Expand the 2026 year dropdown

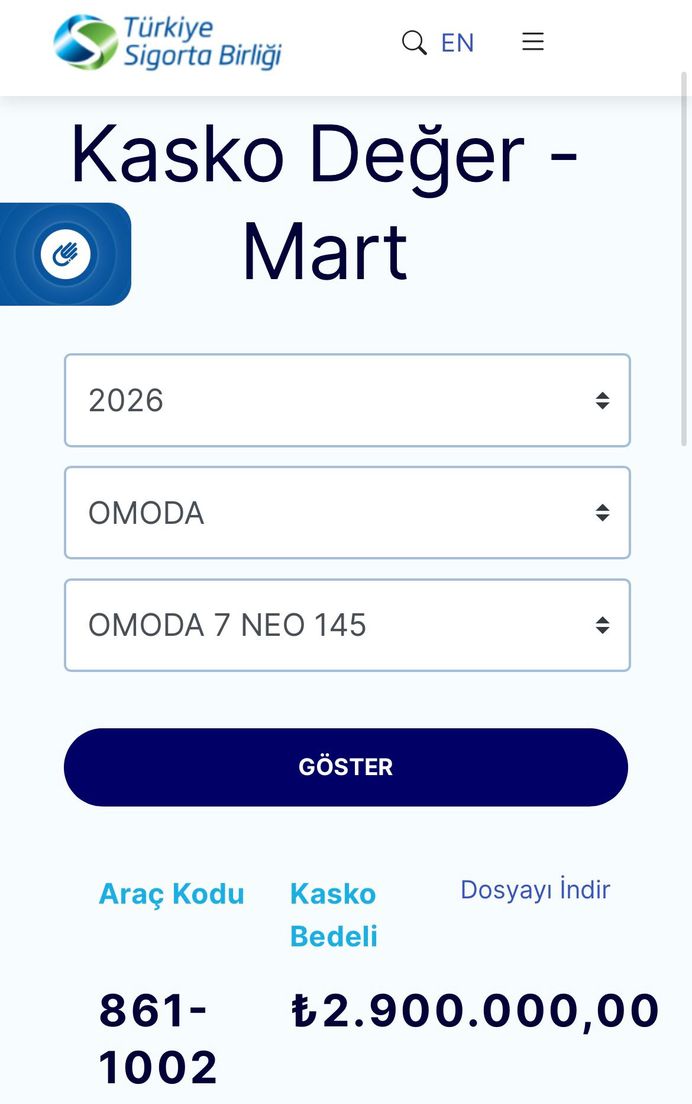click(x=347, y=400)
